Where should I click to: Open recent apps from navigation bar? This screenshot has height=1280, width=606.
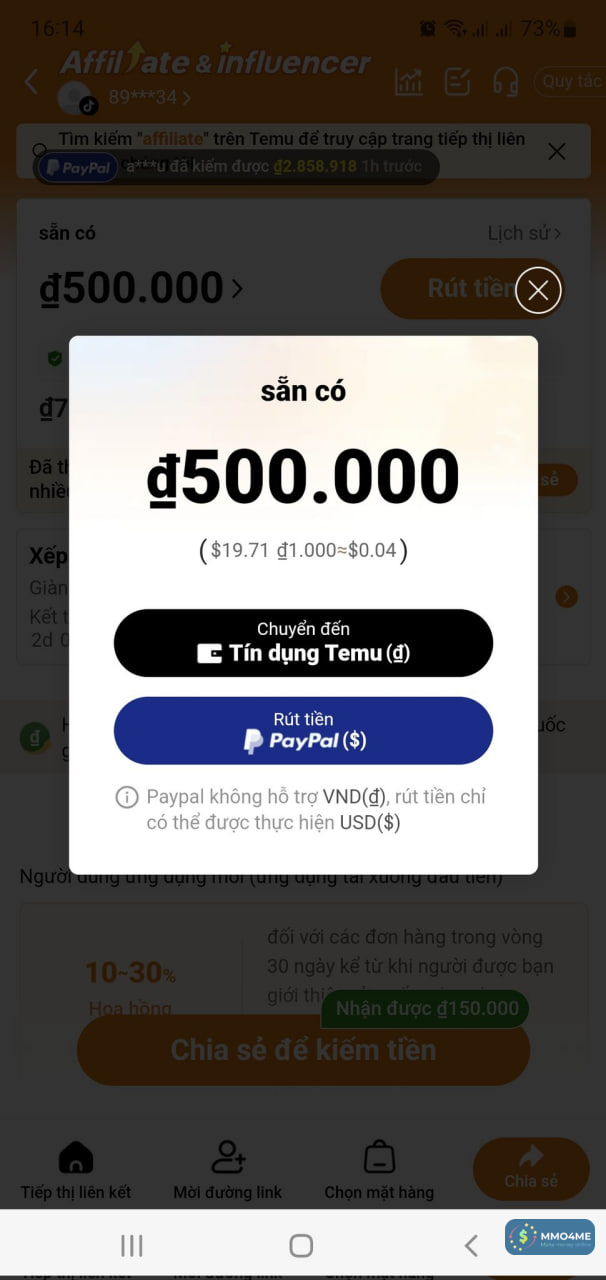pyautogui.click(x=131, y=1245)
